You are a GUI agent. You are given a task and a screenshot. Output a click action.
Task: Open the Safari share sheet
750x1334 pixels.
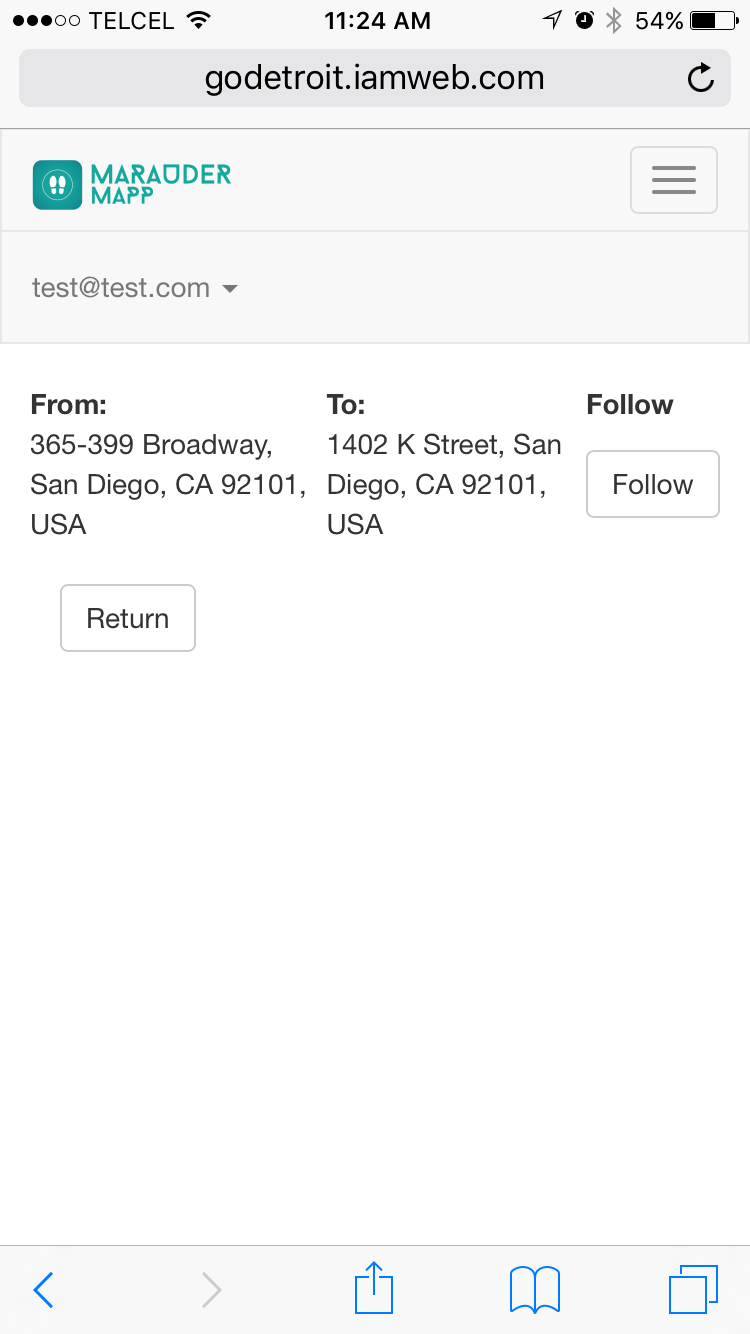[x=374, y=1288]
